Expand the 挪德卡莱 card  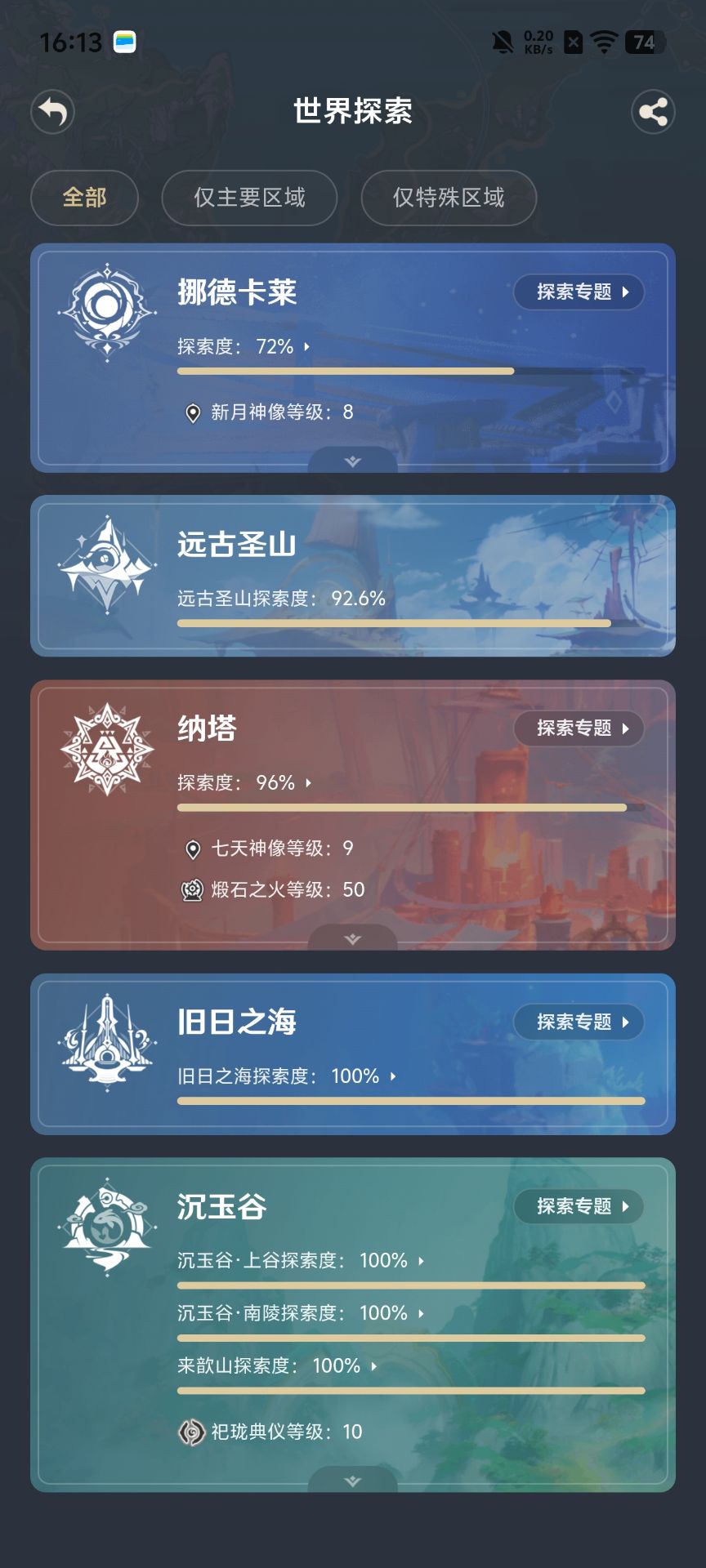point(353,461)
